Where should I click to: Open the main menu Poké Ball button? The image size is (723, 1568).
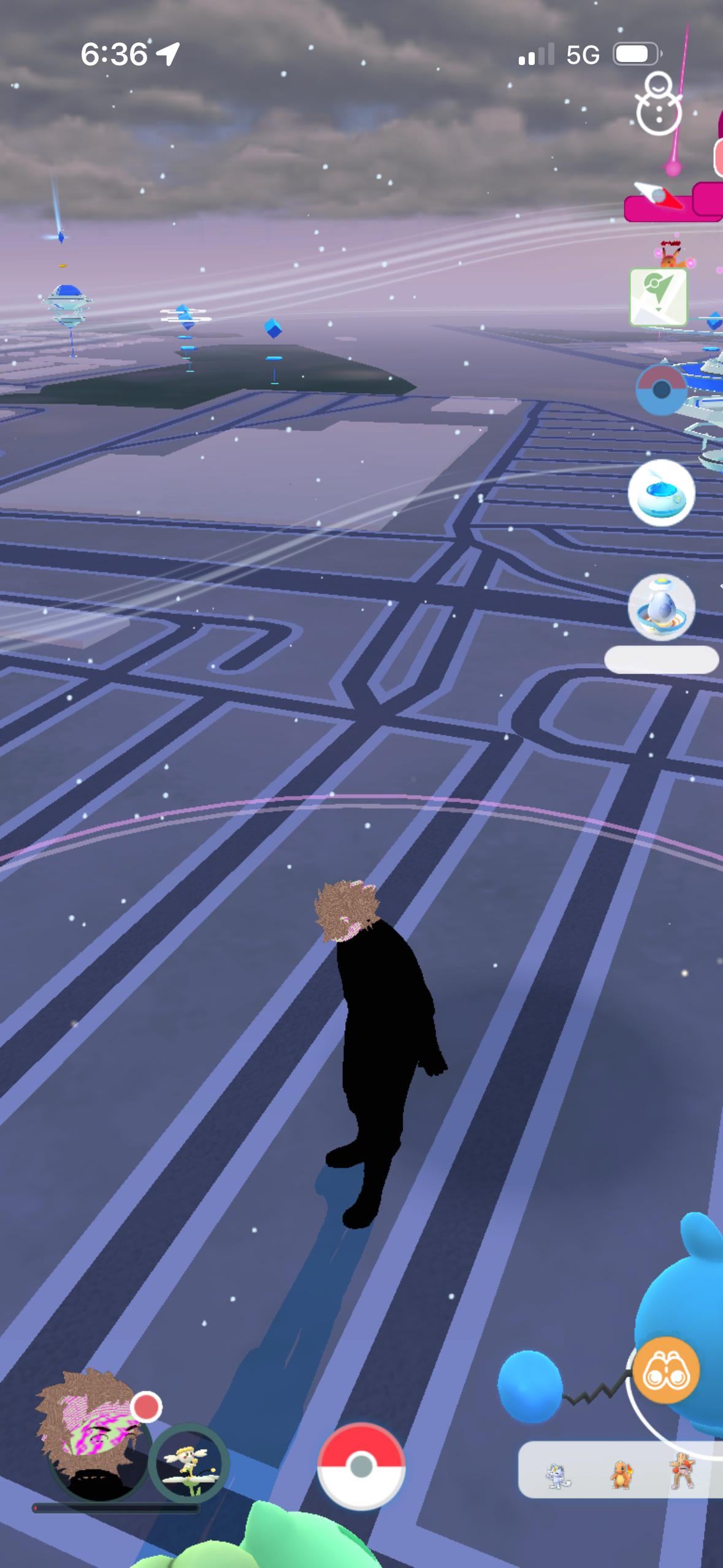(361, 1466)
